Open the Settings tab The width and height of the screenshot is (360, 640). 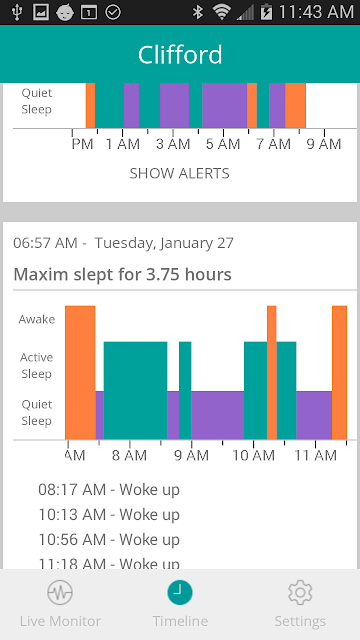click(x=300, y=604)
